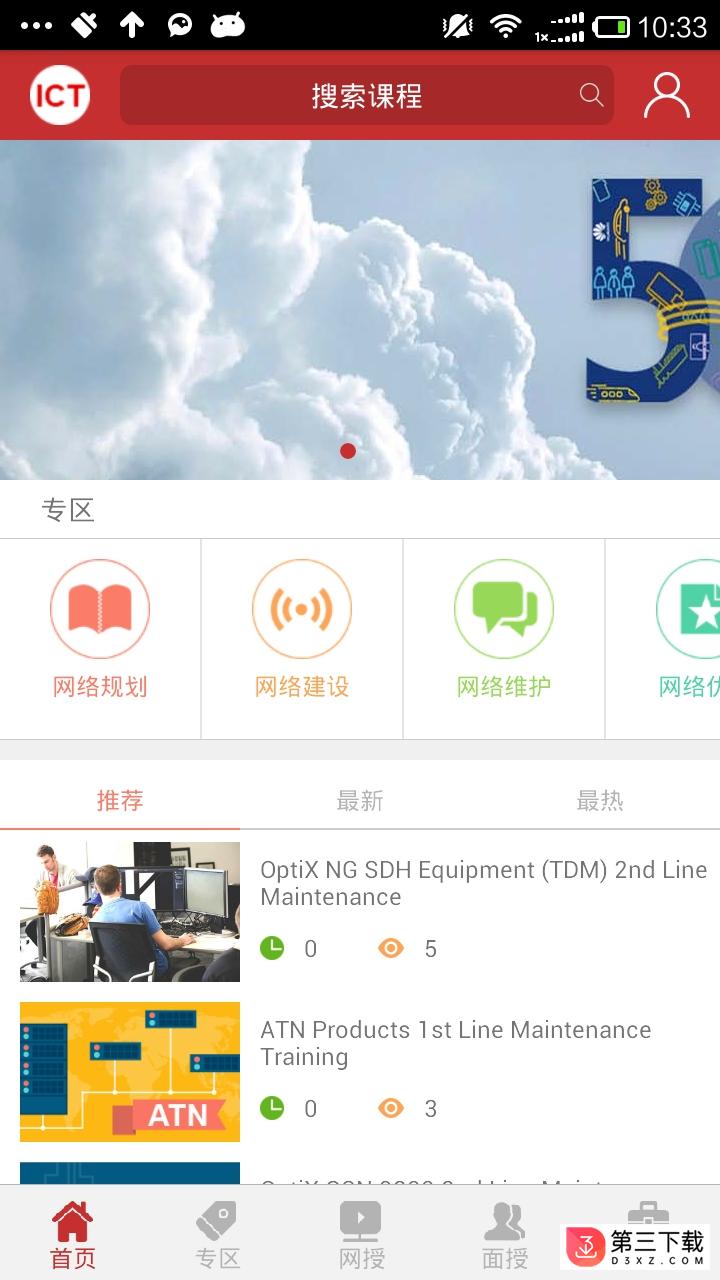Switch to 网授 in bottom navigation
The height and width of the screenshot is (1280, 720).
coord(361,1235)
